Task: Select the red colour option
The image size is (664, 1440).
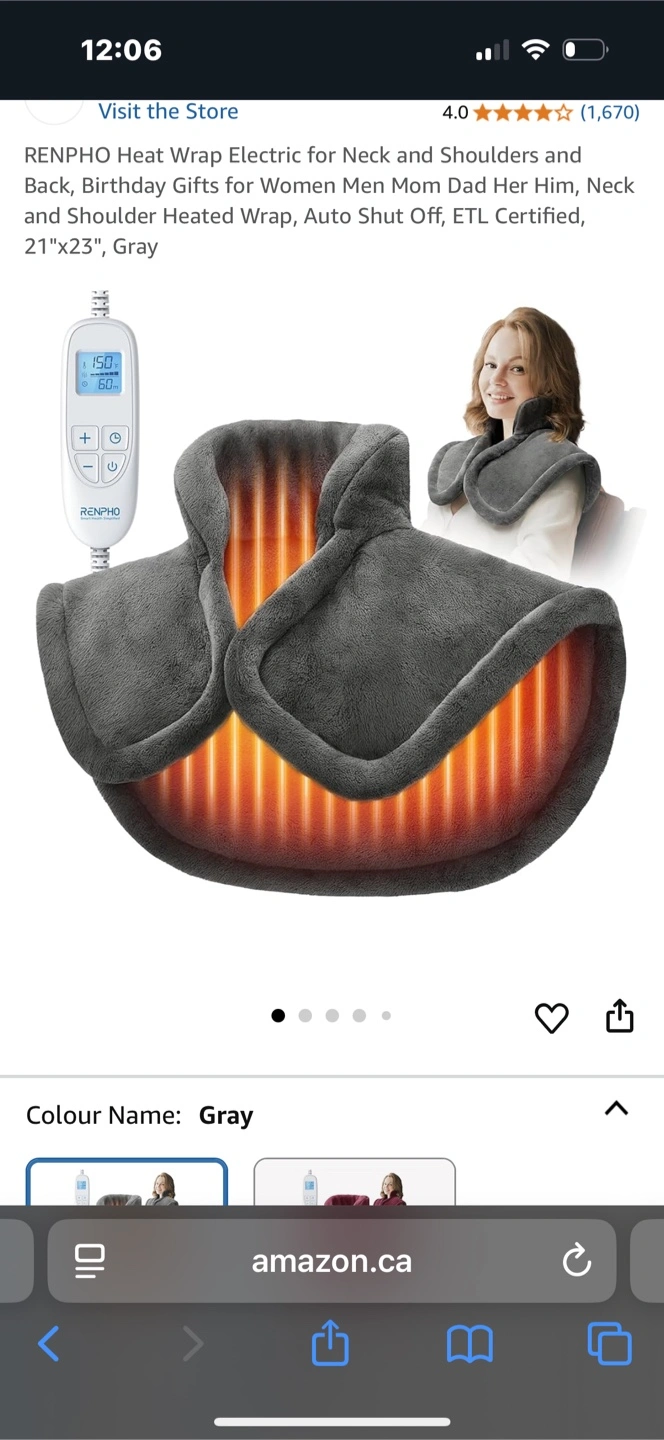Action: coord(355,1182)
